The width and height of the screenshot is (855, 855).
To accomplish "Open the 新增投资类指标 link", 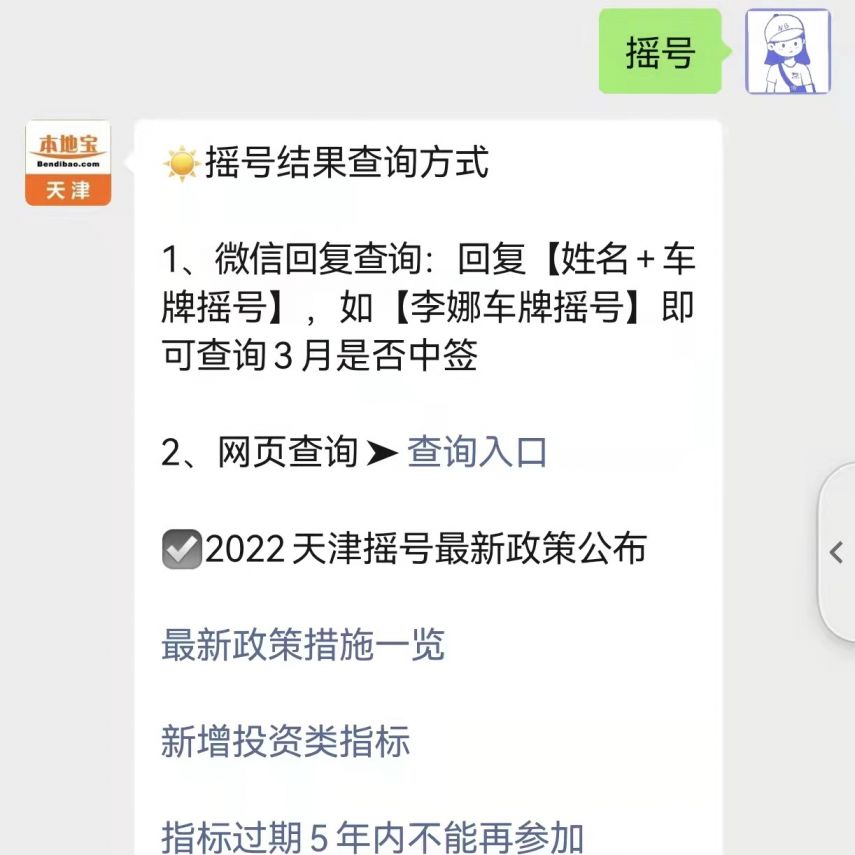I will pos(286,742).
